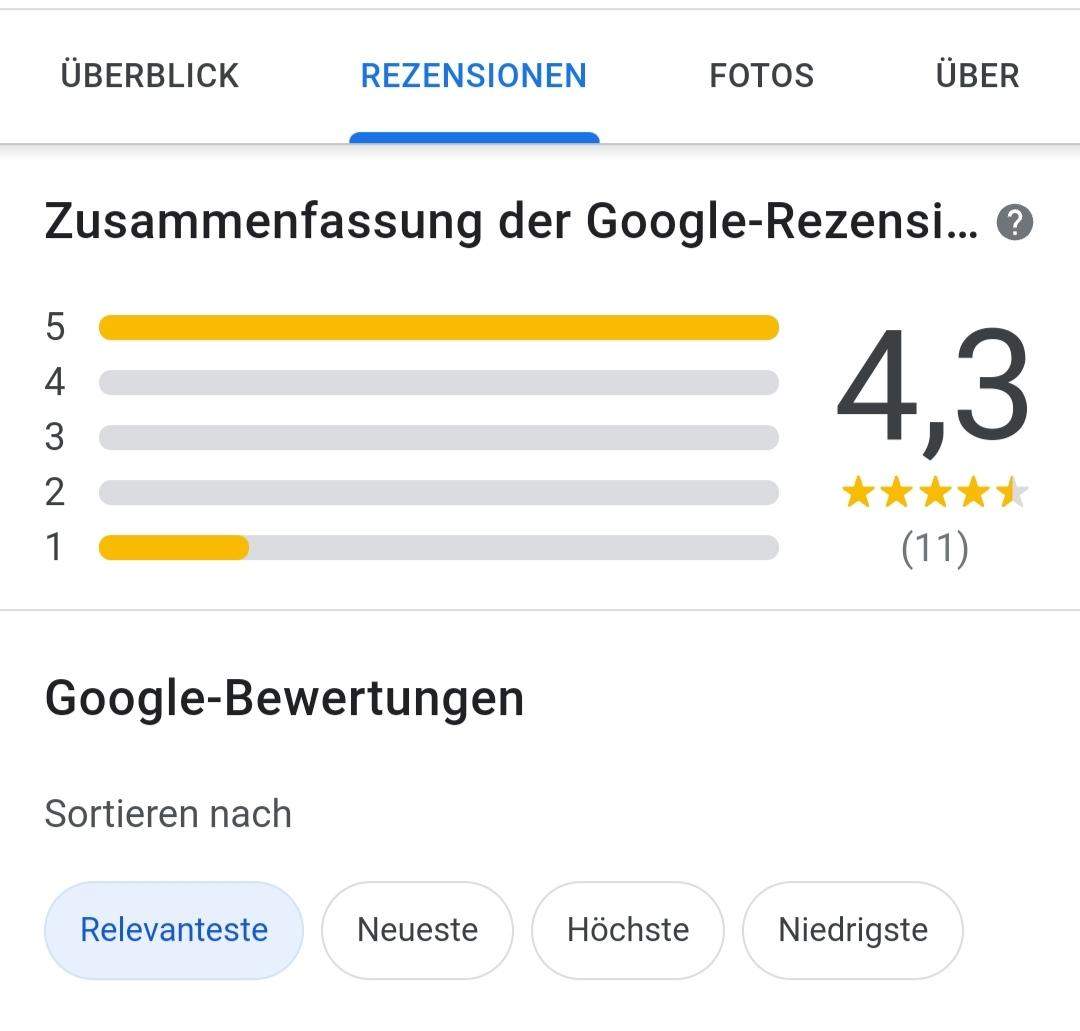Switch to the Über tab
Viewport: 1080px width, 1031px height.
point(977,76)
